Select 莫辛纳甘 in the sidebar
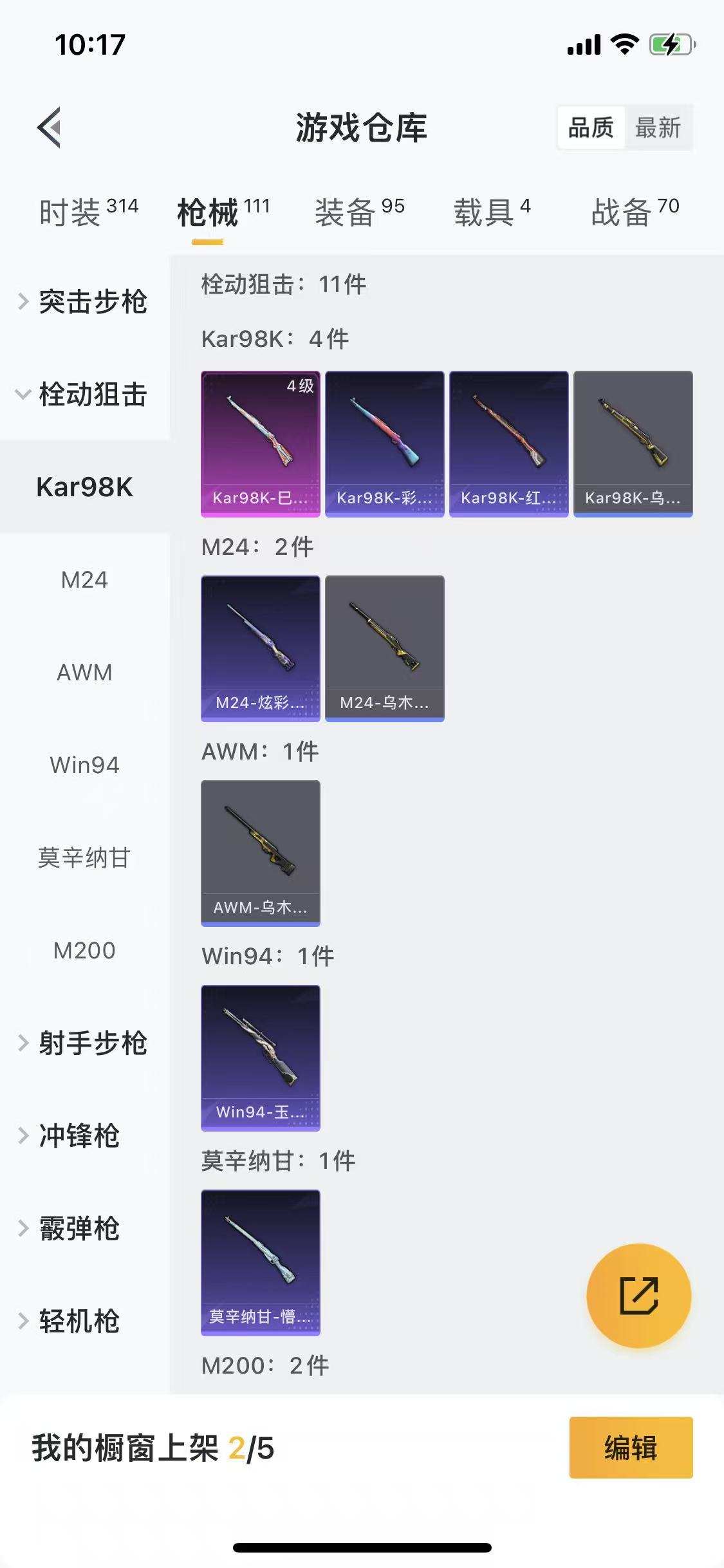Image resolution: width=724 pixels, height=1568 pixels. (x=84, y=857)
